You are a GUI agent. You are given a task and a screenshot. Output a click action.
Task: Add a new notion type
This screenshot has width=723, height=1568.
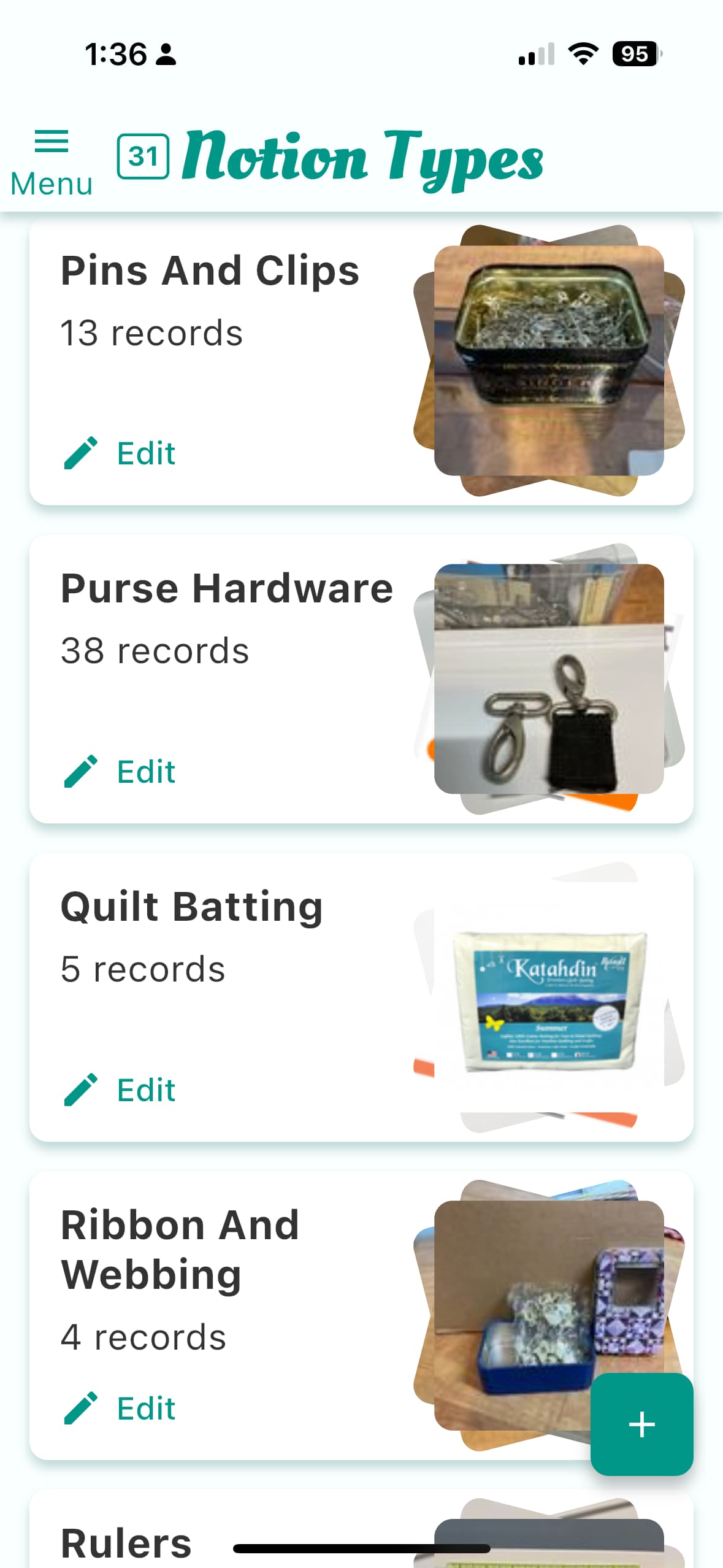point(641,1424)
